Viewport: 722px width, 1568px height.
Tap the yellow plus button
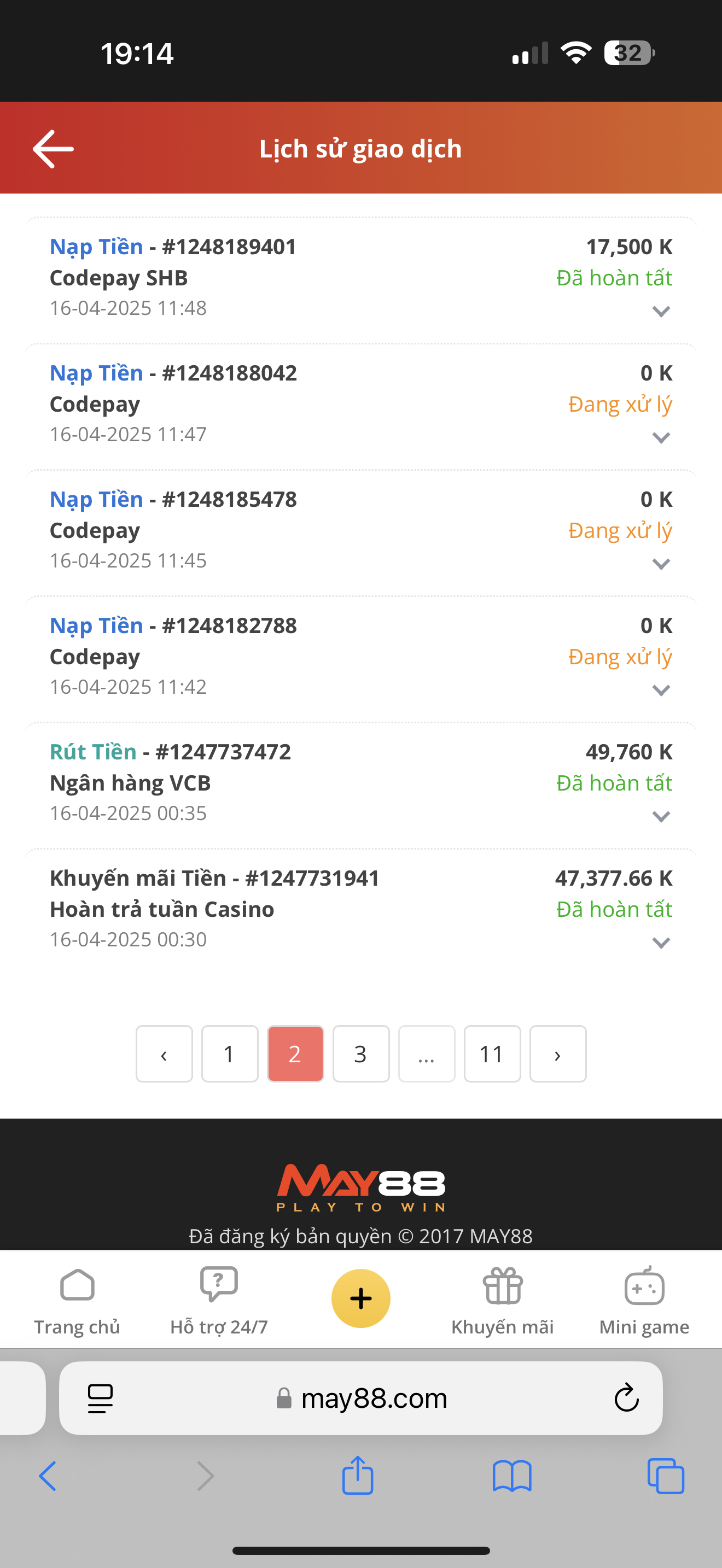pos(360,1298)
